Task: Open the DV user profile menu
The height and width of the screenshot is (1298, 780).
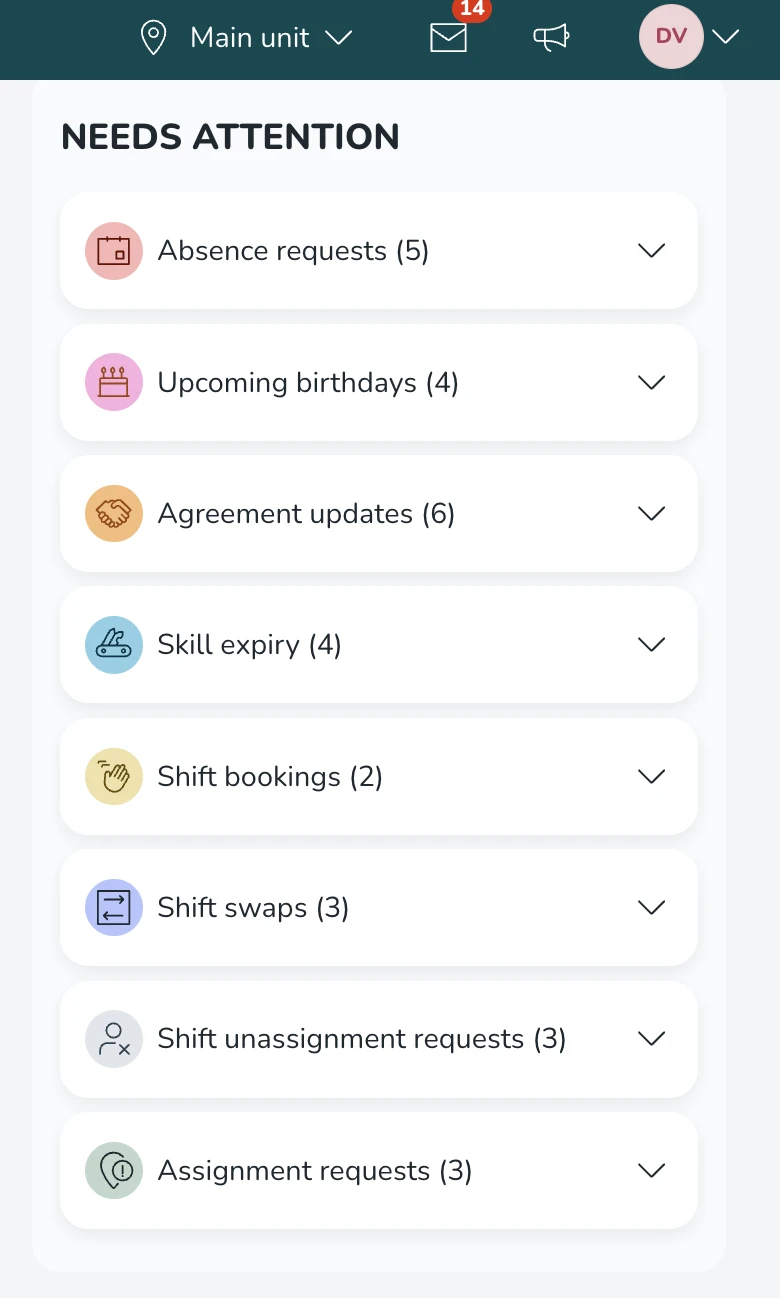Action: [x=688, y=37]
